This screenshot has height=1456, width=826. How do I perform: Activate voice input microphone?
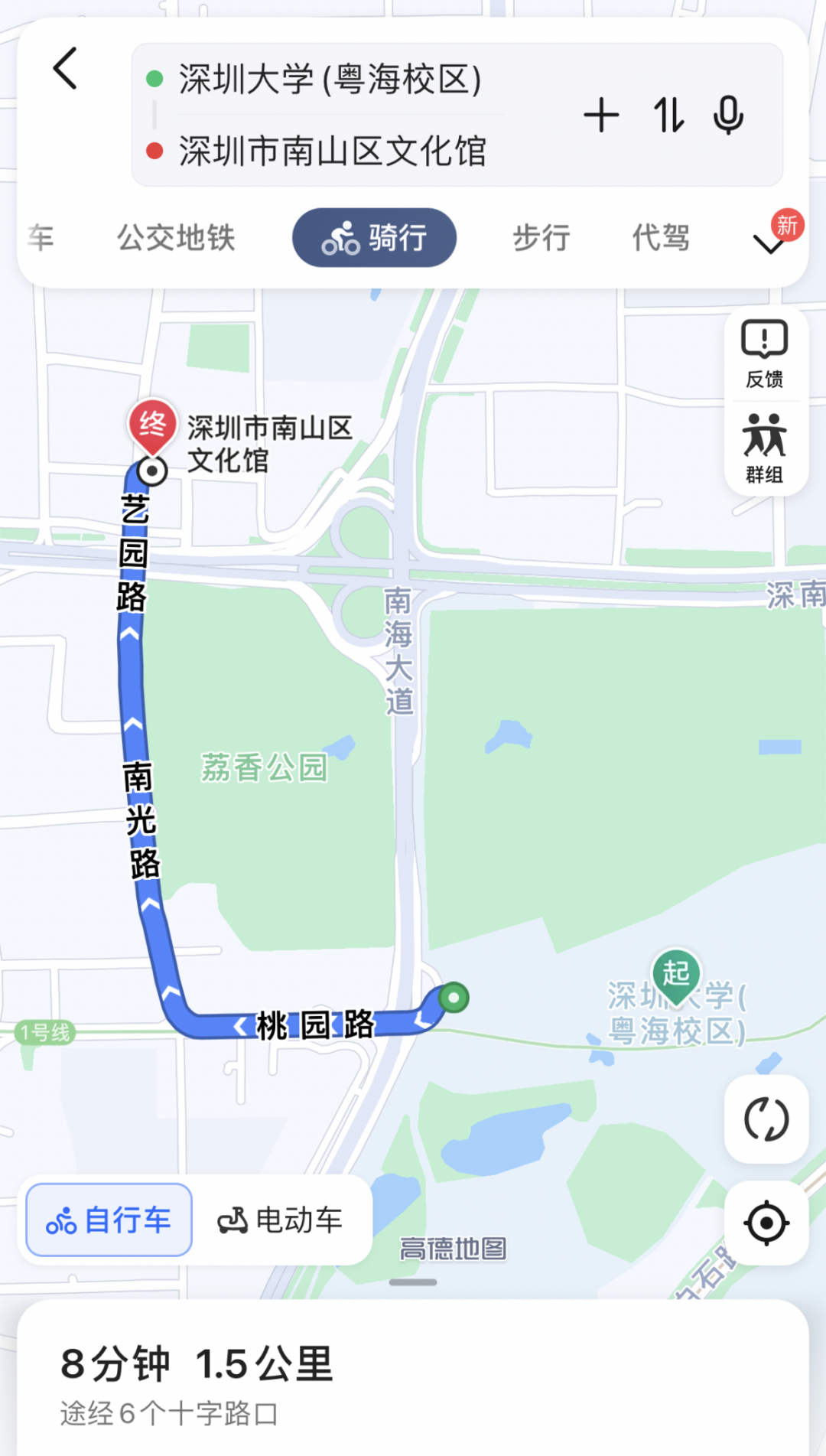[728, 116]
